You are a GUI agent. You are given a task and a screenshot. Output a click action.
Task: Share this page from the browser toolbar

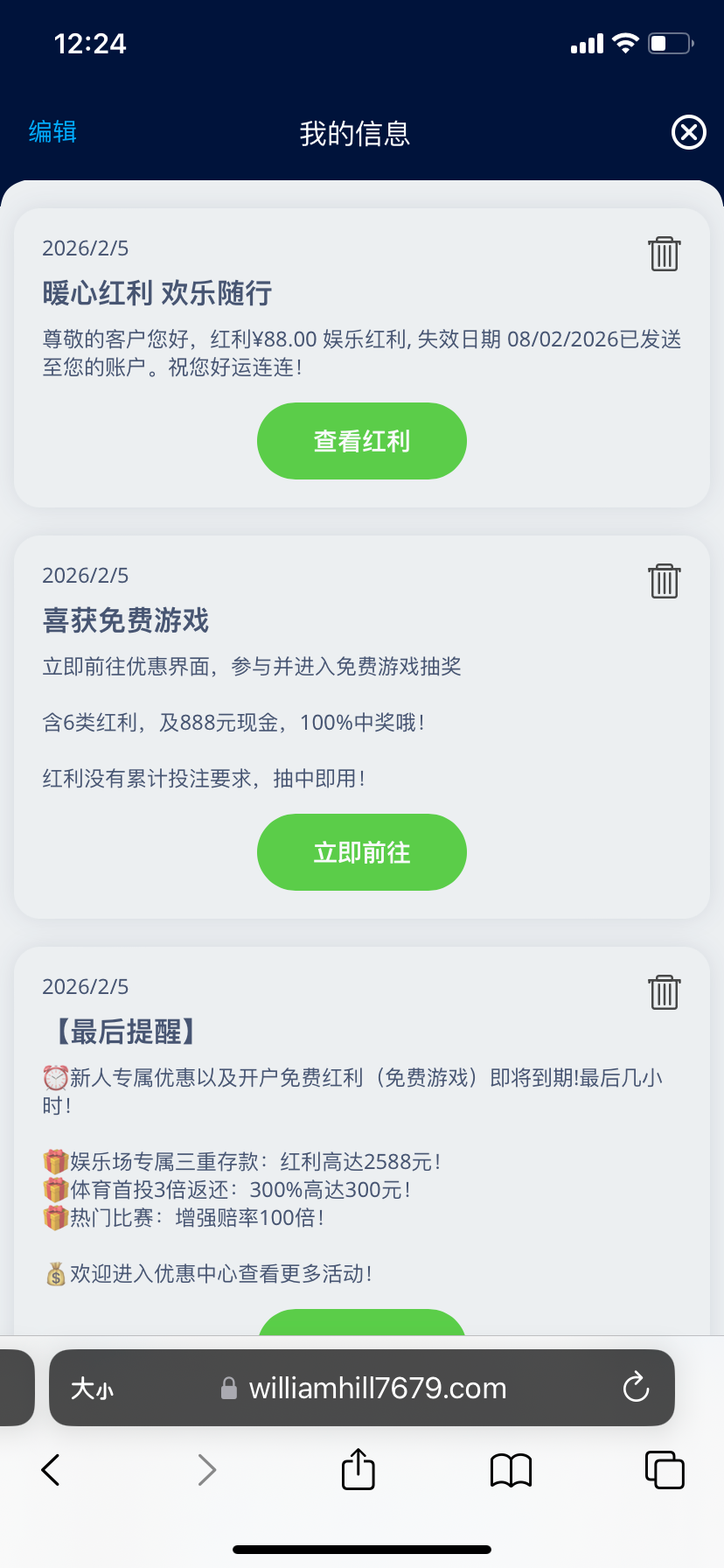[x=358, y=1469]
